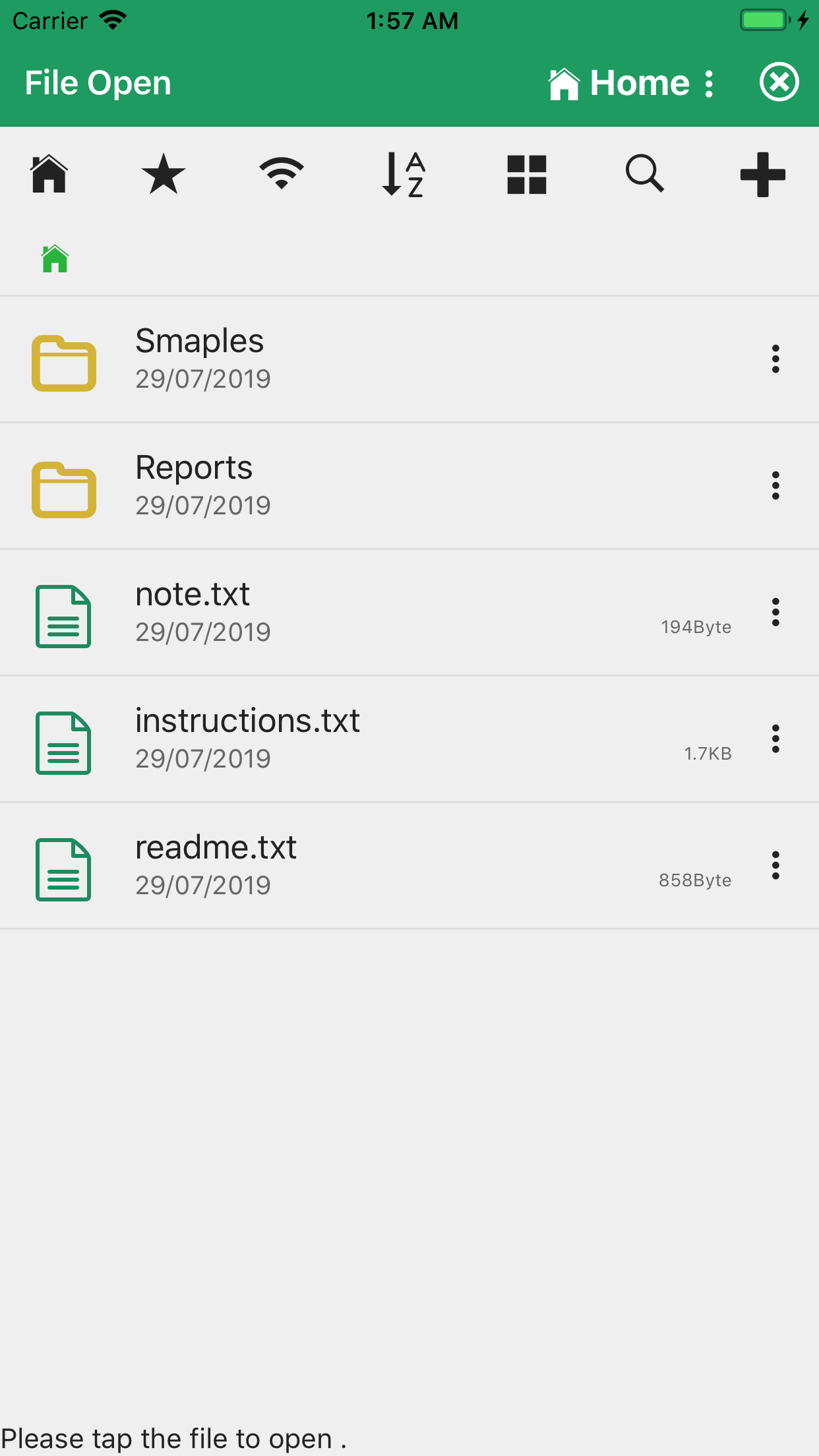
Task: Open the Home folder via toolbar icon
Action: coord(49,173)
